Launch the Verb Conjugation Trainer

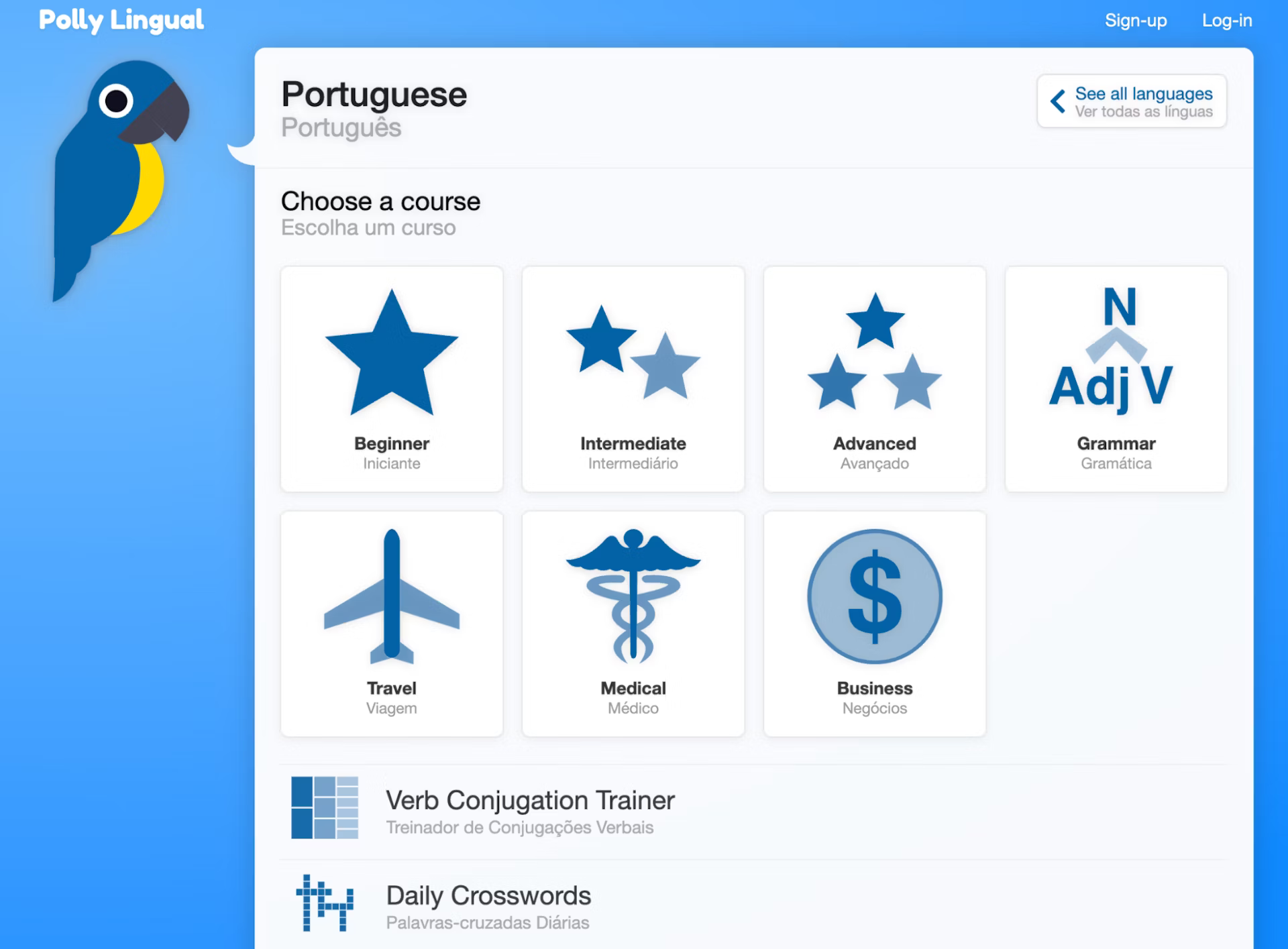coord(530,810)
